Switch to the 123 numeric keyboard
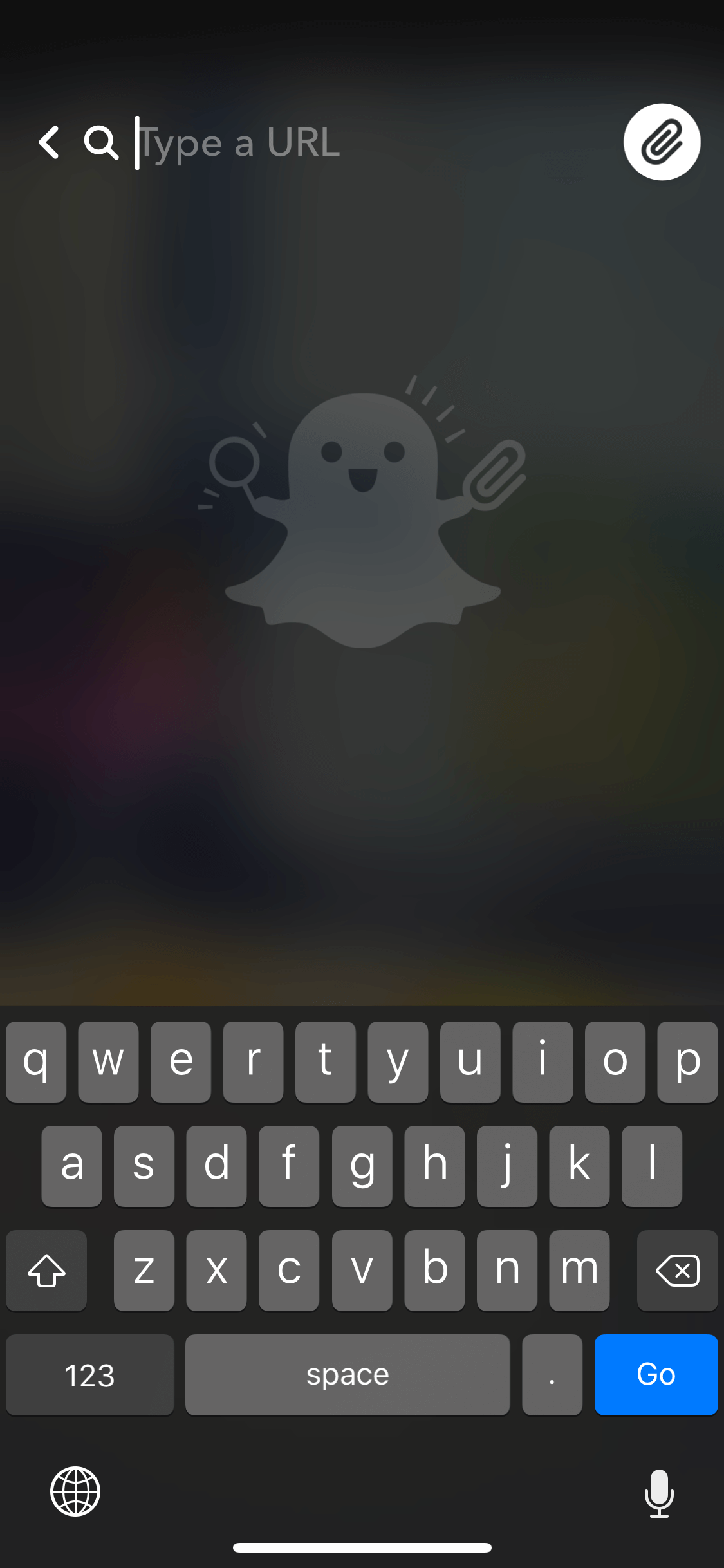This screenshot has height=1568, width=724. pos(89,1374)
